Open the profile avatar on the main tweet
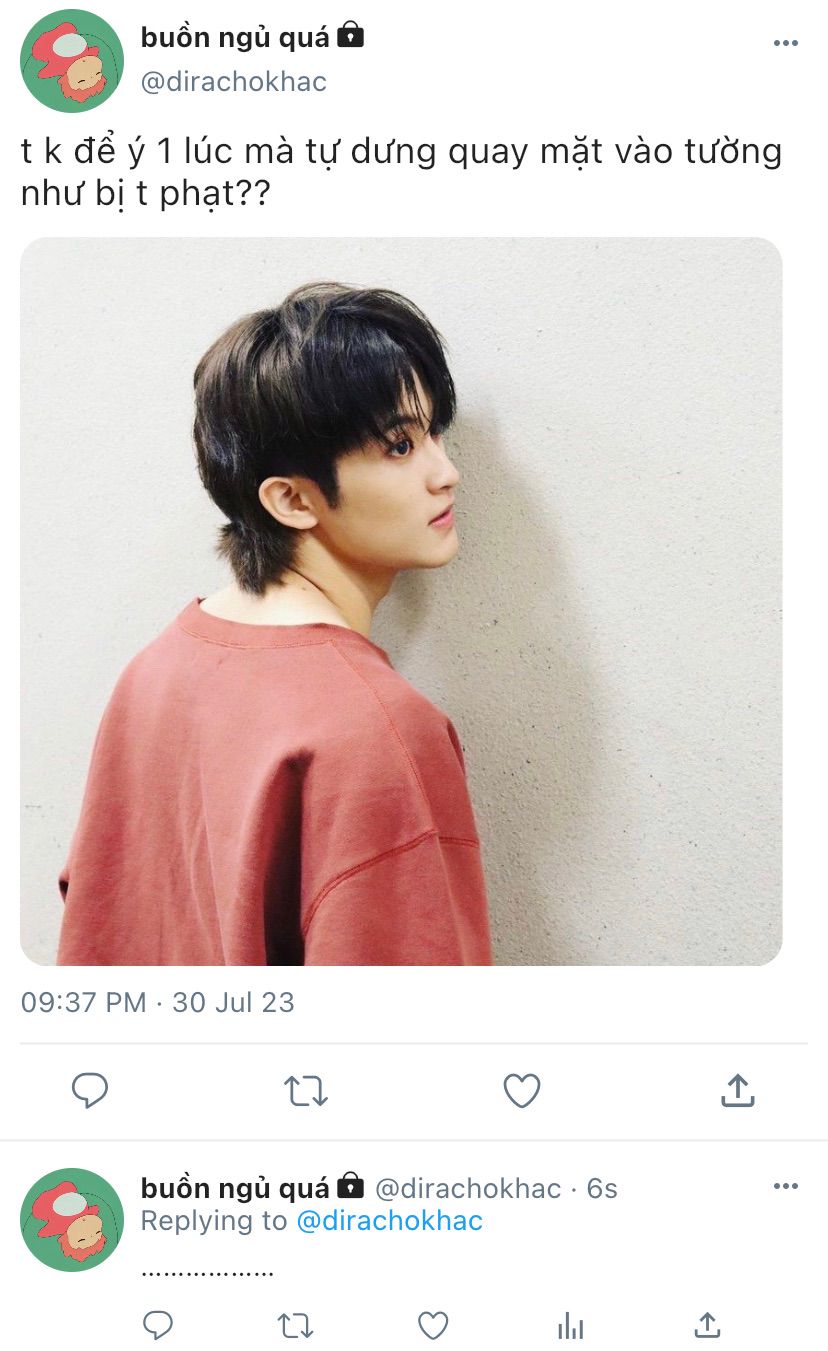The image size is (828, 1351). tap(72, 60)
